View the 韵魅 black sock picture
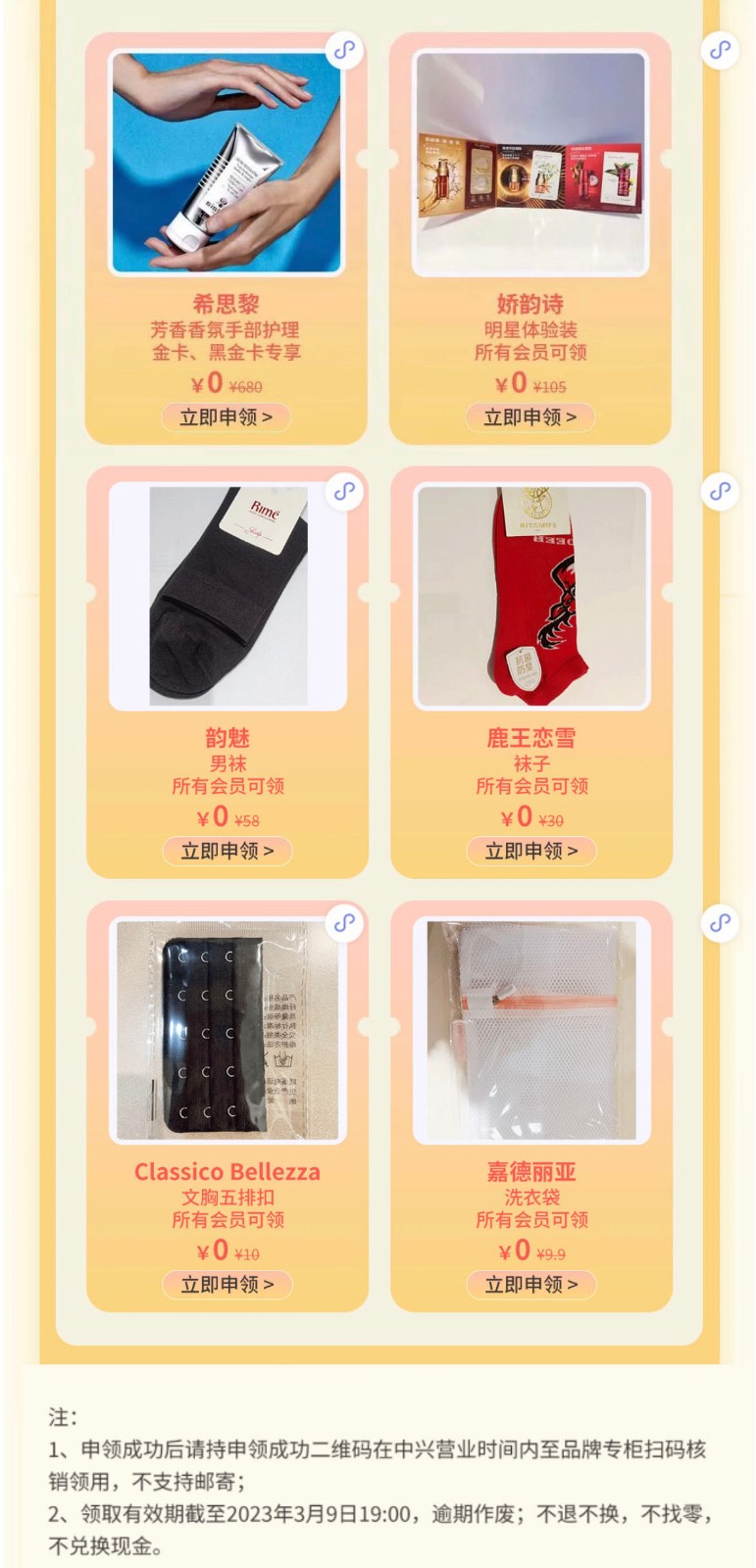The width and height of the screenshot is (756, 1568). (227, 596)
